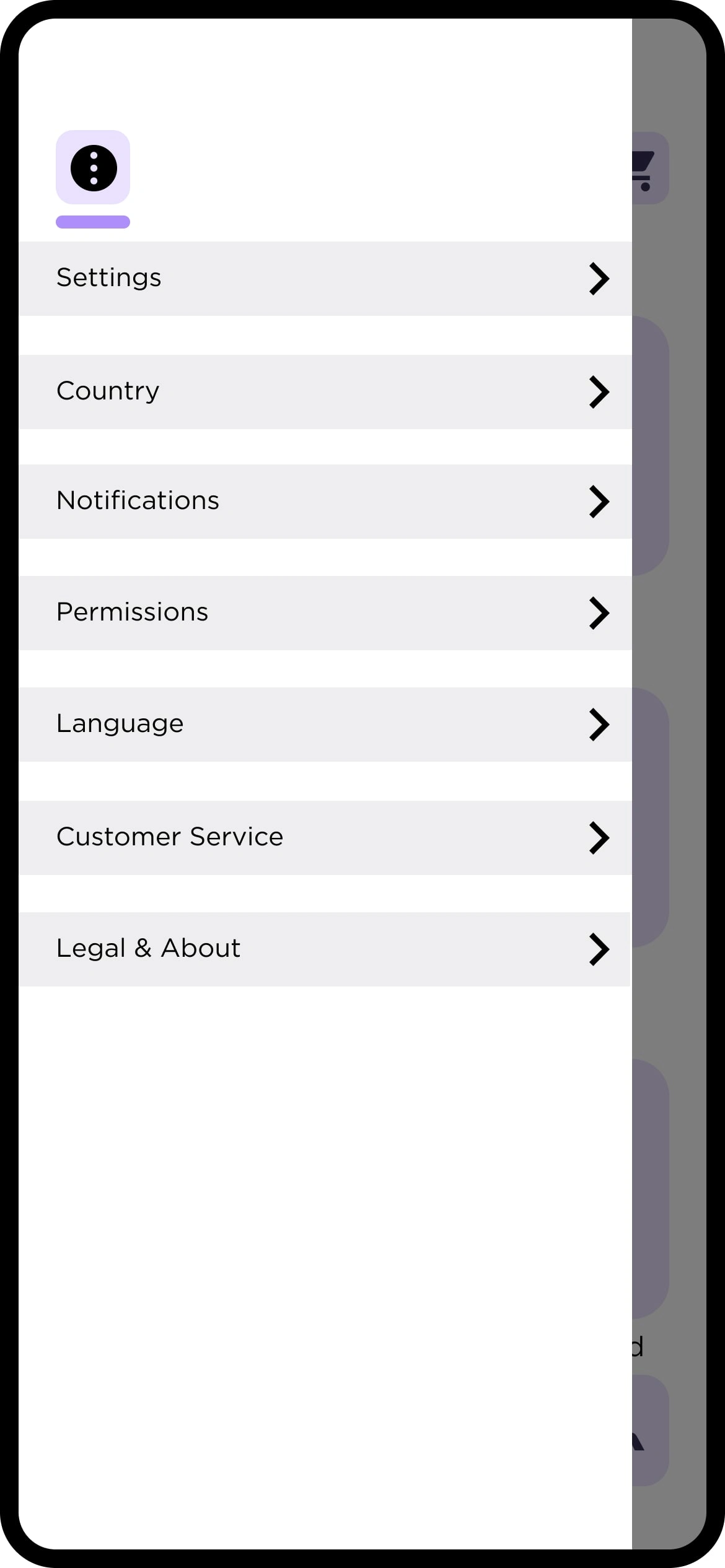
Task: Open Permissions
Action: [x=325, y=612]
